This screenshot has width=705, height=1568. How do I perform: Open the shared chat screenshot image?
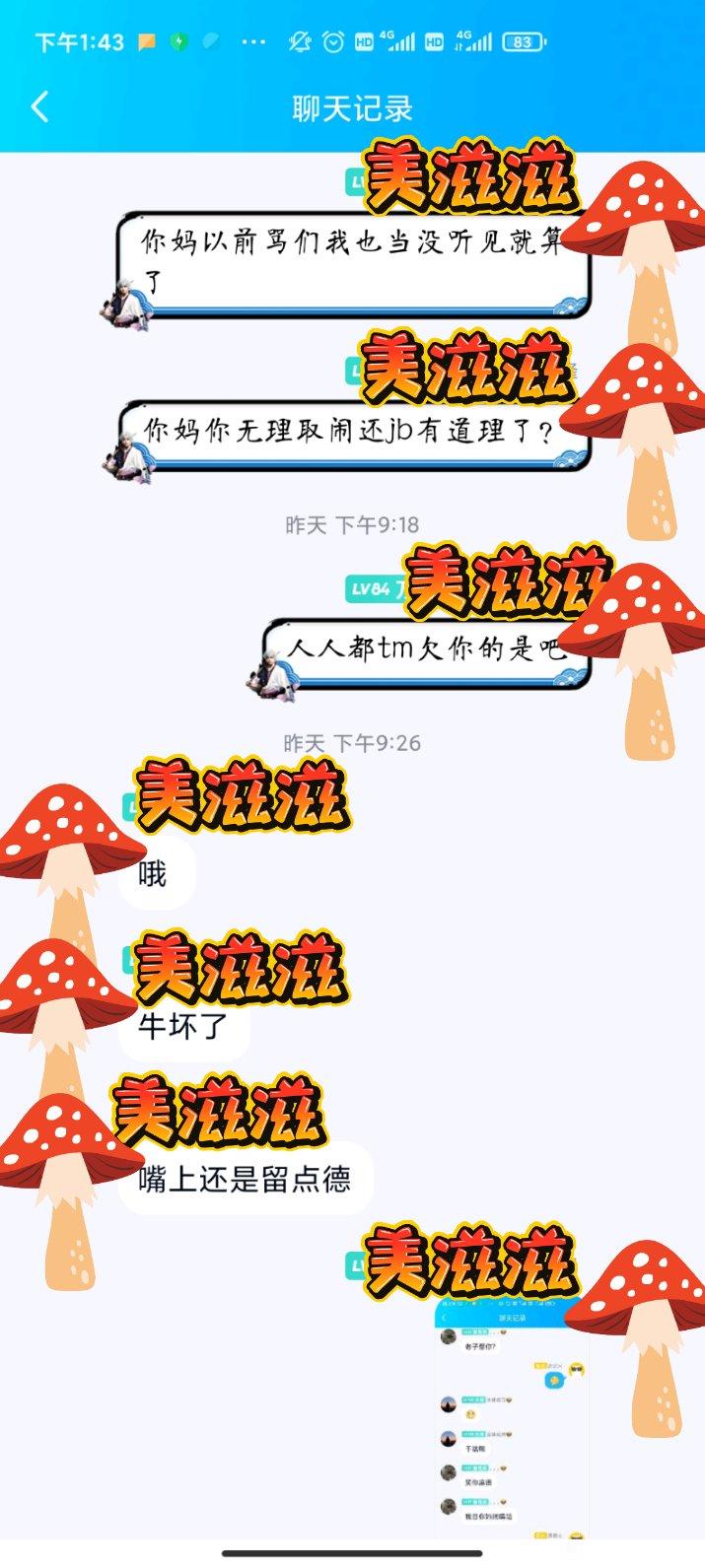tap(511, 1419)
